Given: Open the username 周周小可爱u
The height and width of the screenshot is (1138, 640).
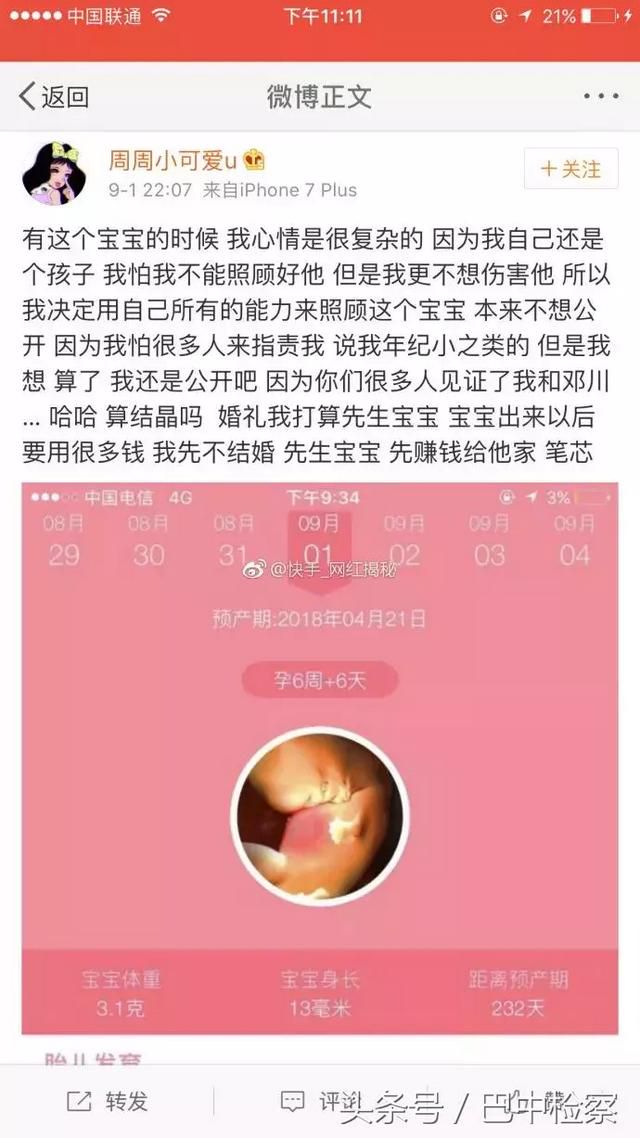Looking at the screenshot, I should [173, 159].
